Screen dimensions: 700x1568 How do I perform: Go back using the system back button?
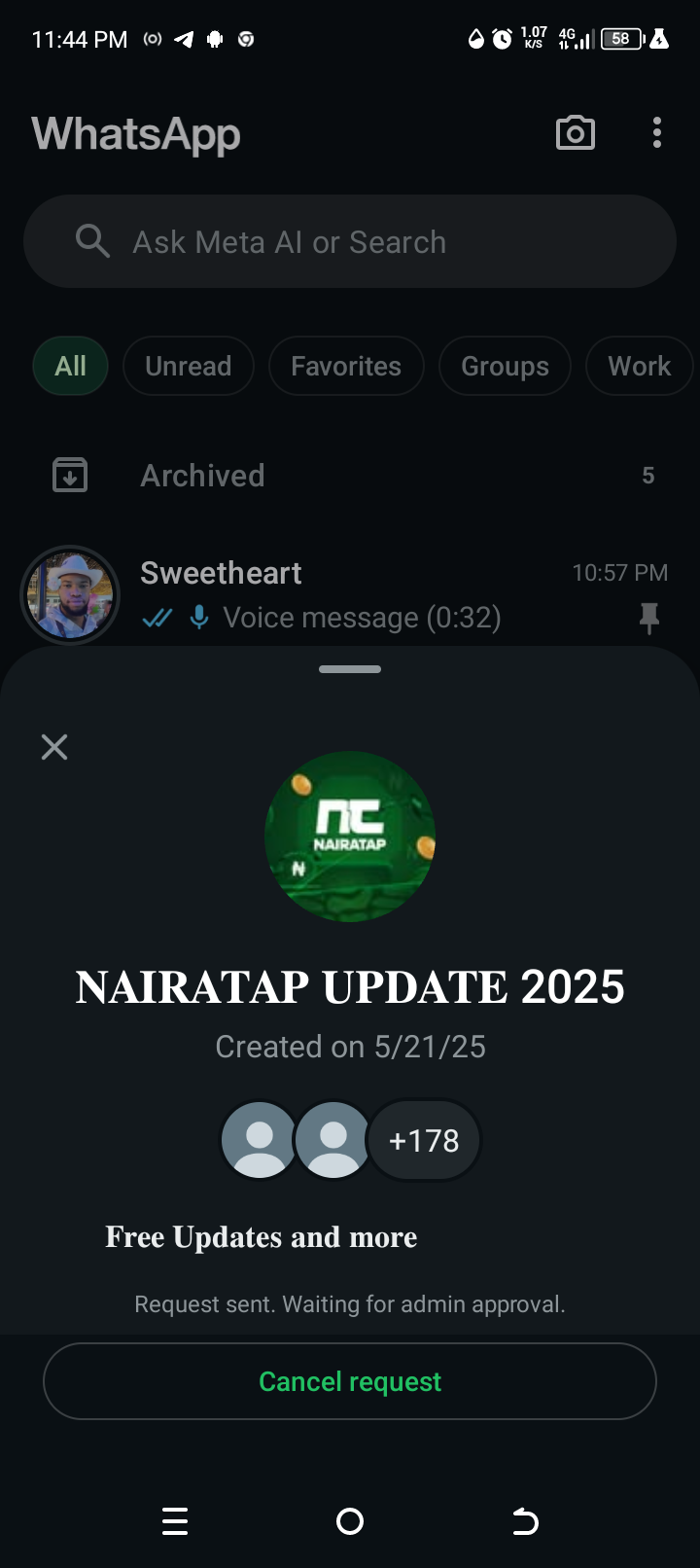click(525, 1521)
